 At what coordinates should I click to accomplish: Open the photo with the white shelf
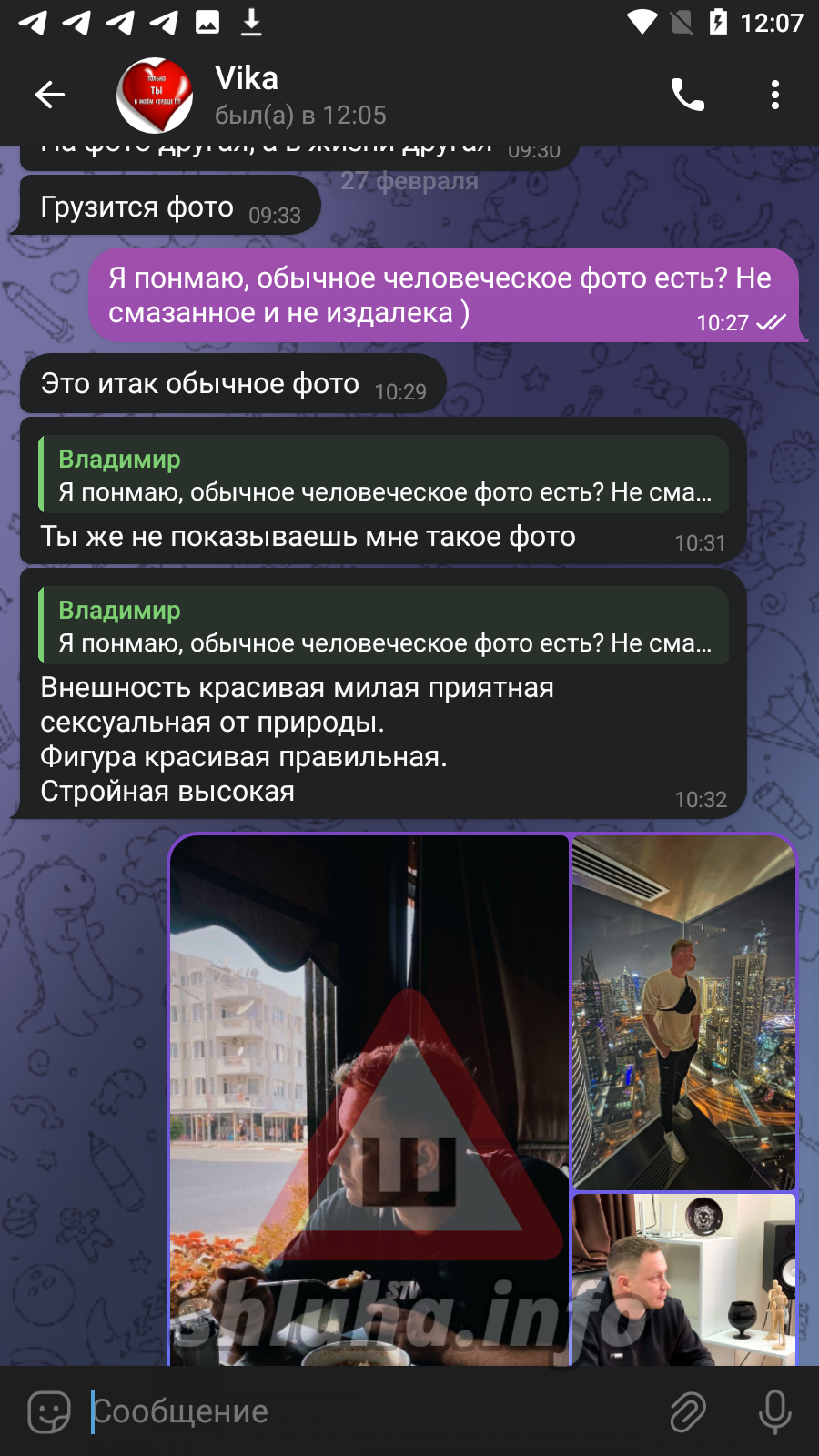point(683,1279)
